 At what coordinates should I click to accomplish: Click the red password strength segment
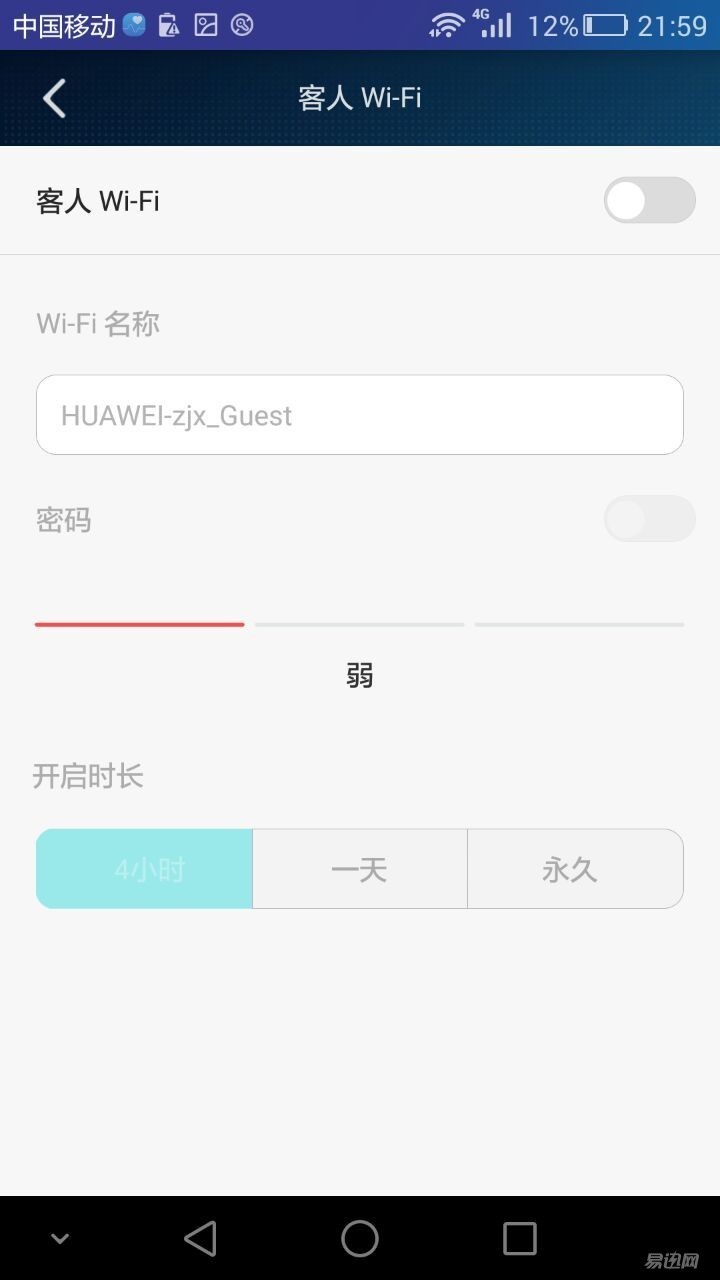[x=139, y=623]
